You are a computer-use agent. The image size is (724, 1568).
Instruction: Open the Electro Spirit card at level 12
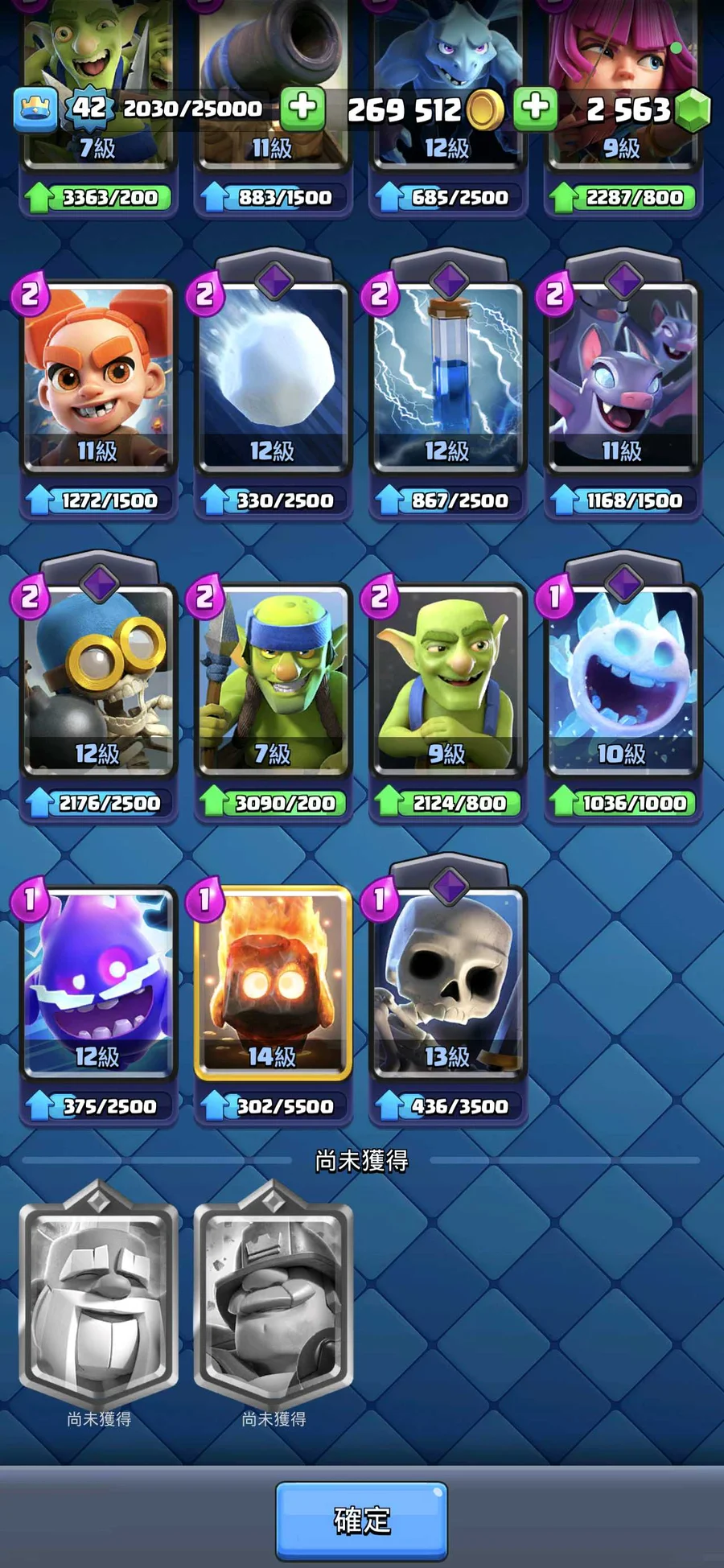pos(98,982)
